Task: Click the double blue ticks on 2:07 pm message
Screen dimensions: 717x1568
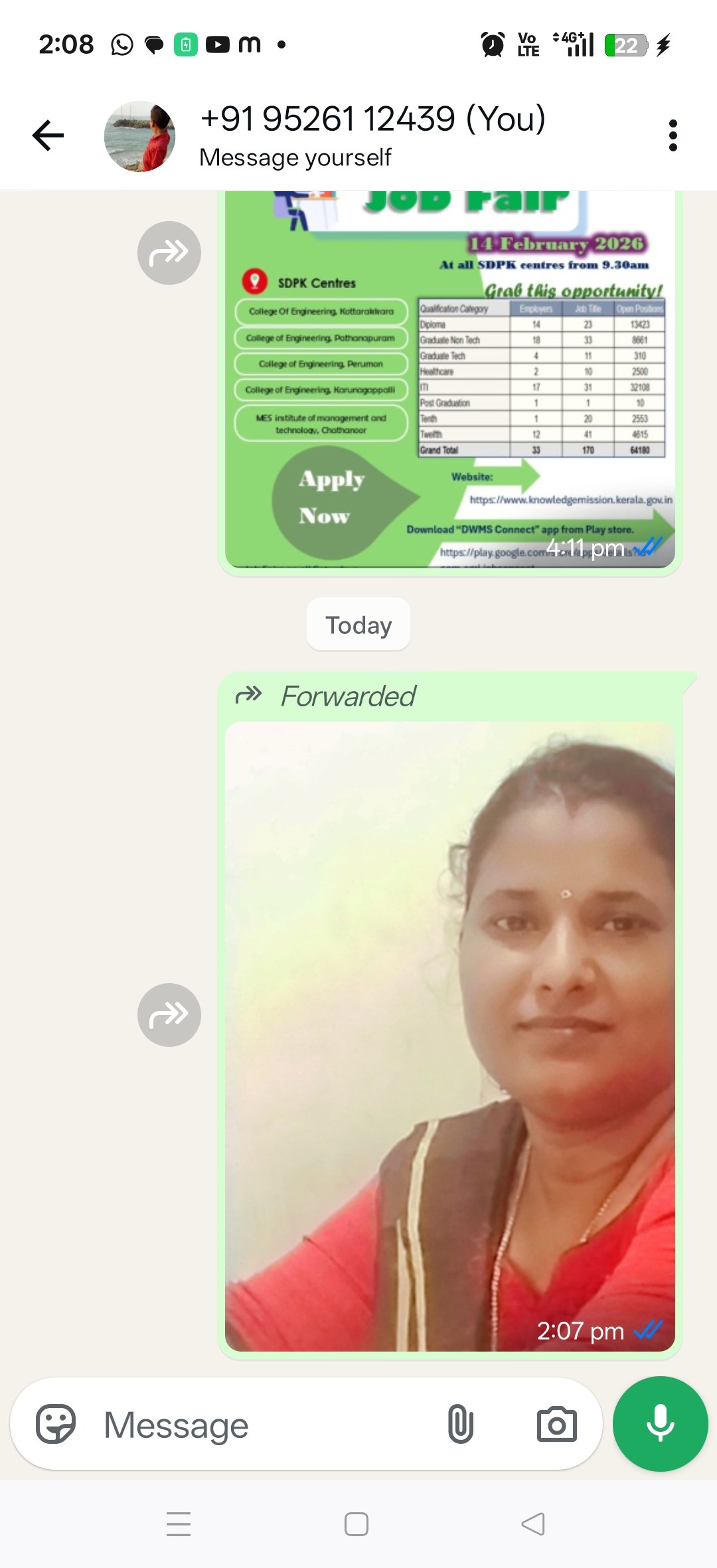Action: tap(649, 1330)
